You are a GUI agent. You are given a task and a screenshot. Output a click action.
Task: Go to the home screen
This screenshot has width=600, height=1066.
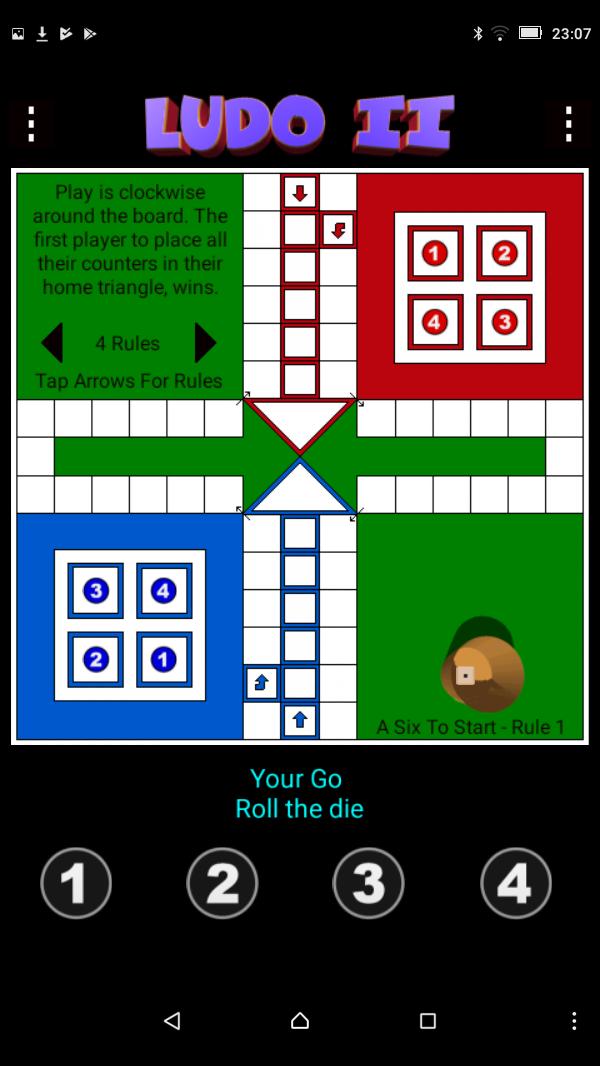[300, 1020]
